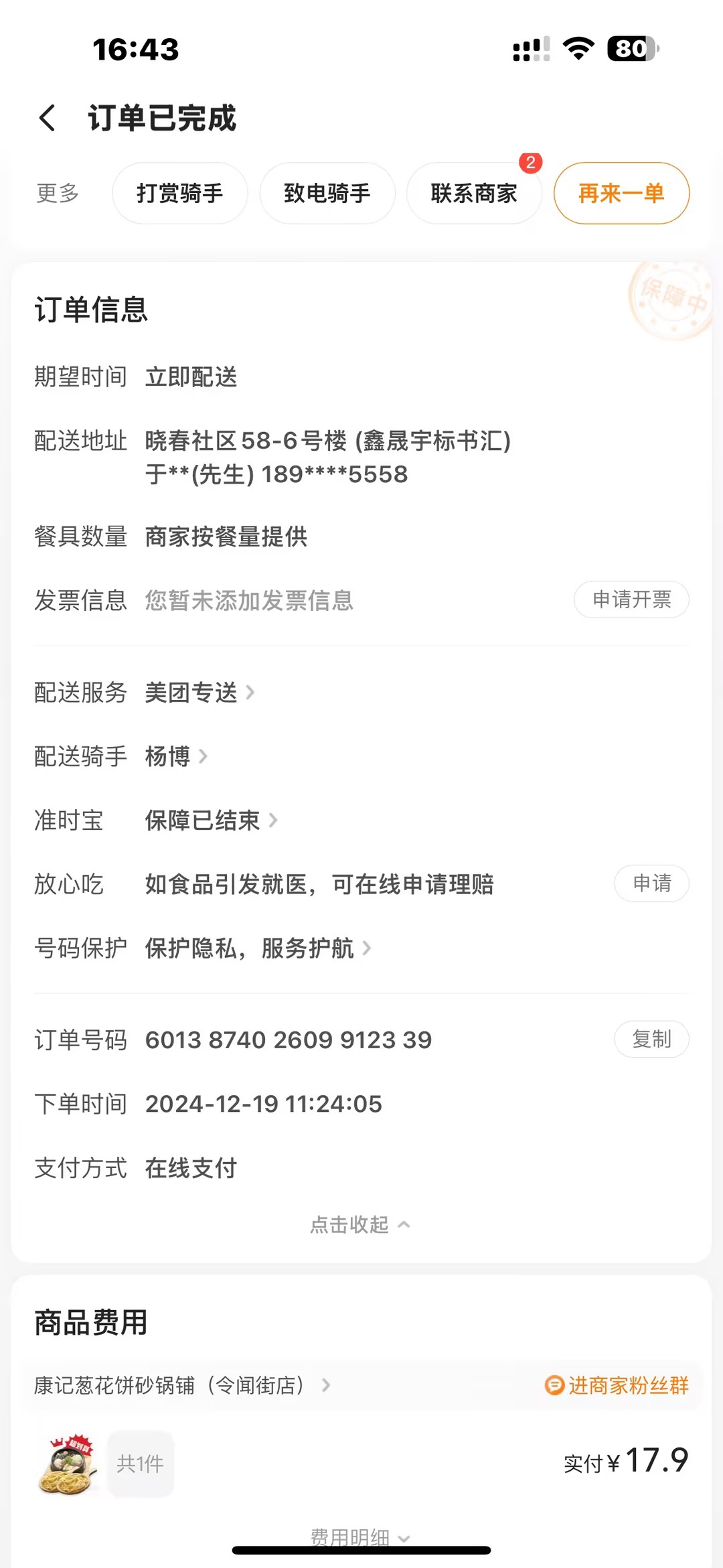Open 号码保护 privacy protection details
Image resolution: width=723 pixels, height=1568 pixels.
tap(257, 948)
